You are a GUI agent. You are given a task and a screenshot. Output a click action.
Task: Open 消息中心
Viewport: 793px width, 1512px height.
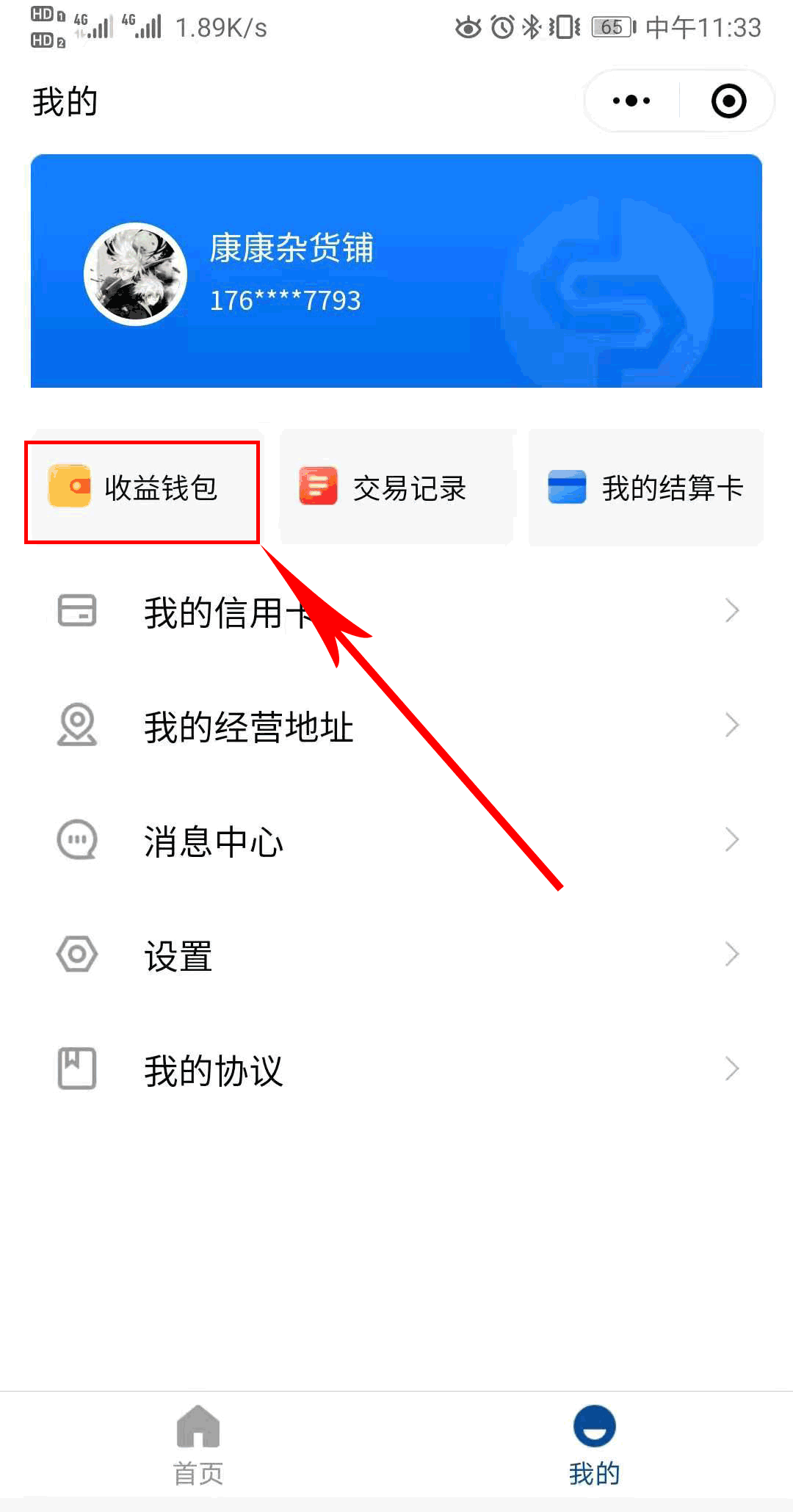pos(396,840)
